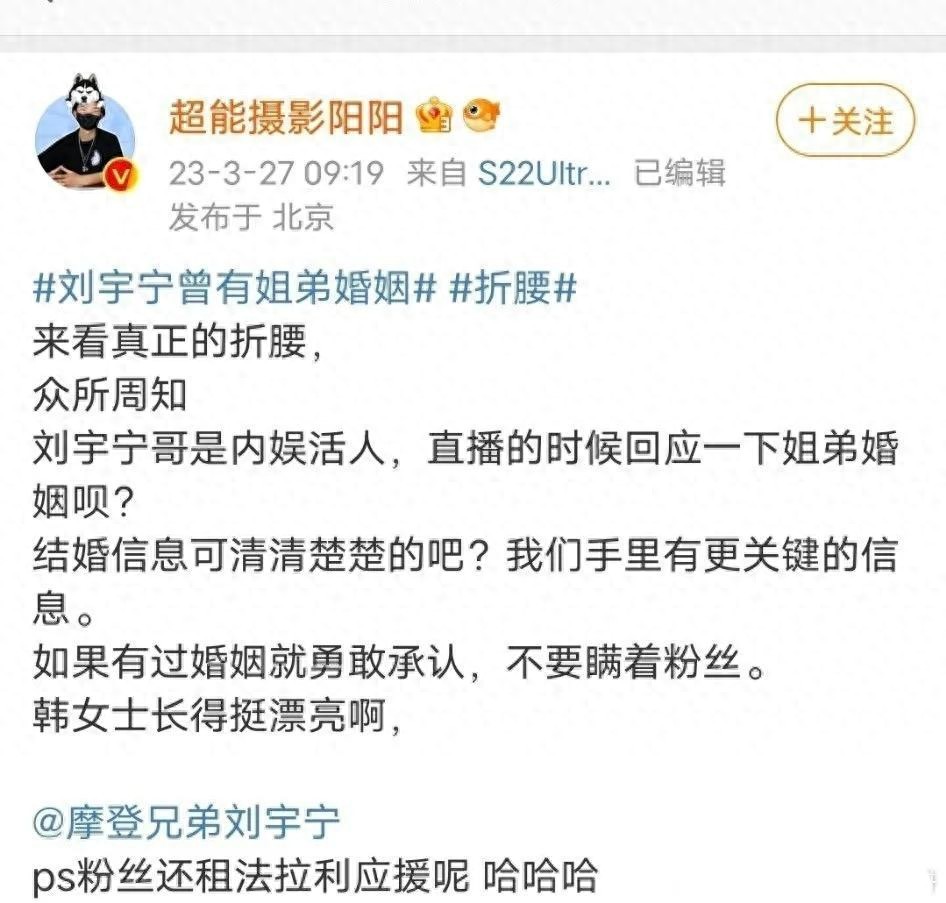The width and height of the screenshot is (946, 903).
Task: Open the S22Ultr... device source link
Action: coord(543,173)
